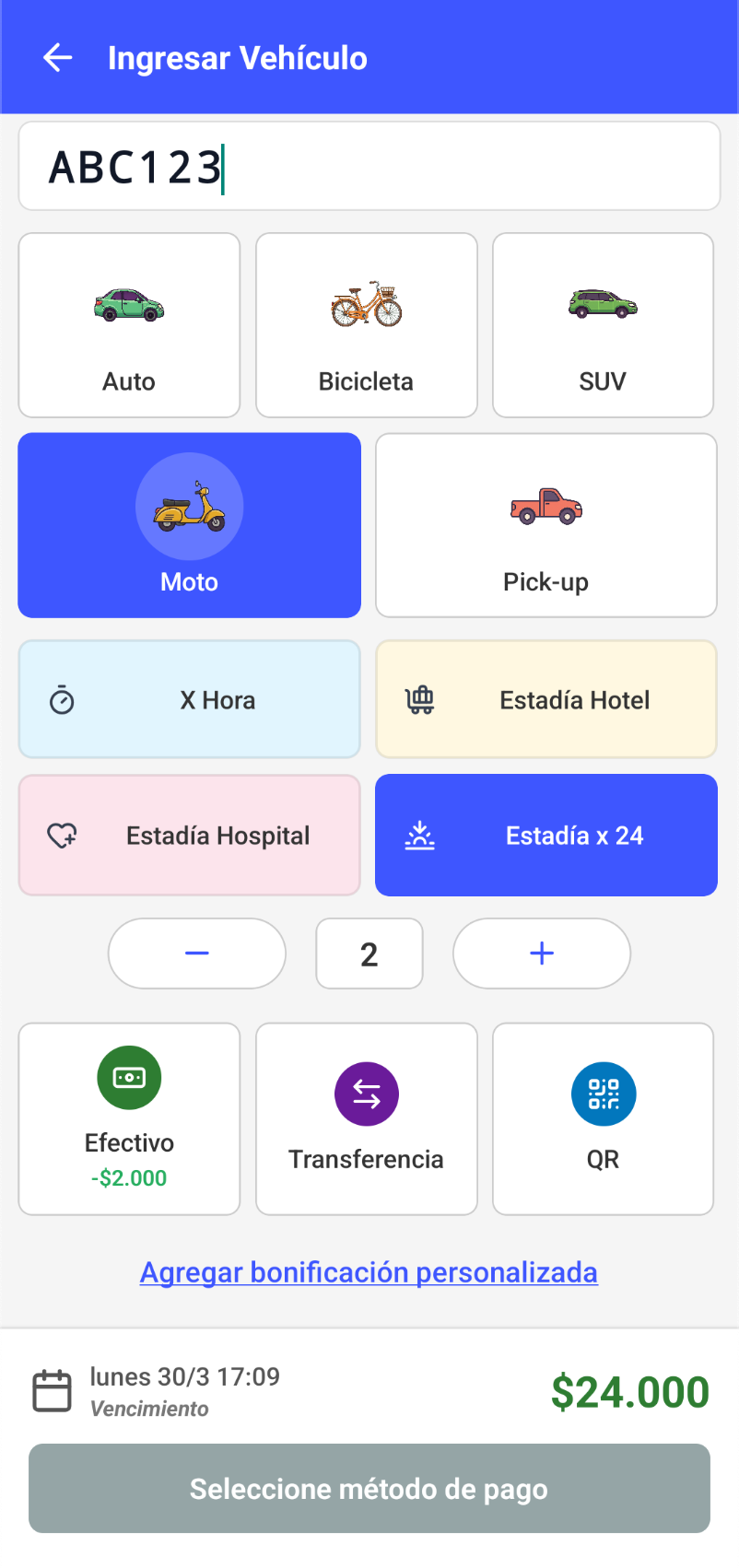Select QR payment method
This screenshot has height=1568, width=739.
coord(603,1118)
